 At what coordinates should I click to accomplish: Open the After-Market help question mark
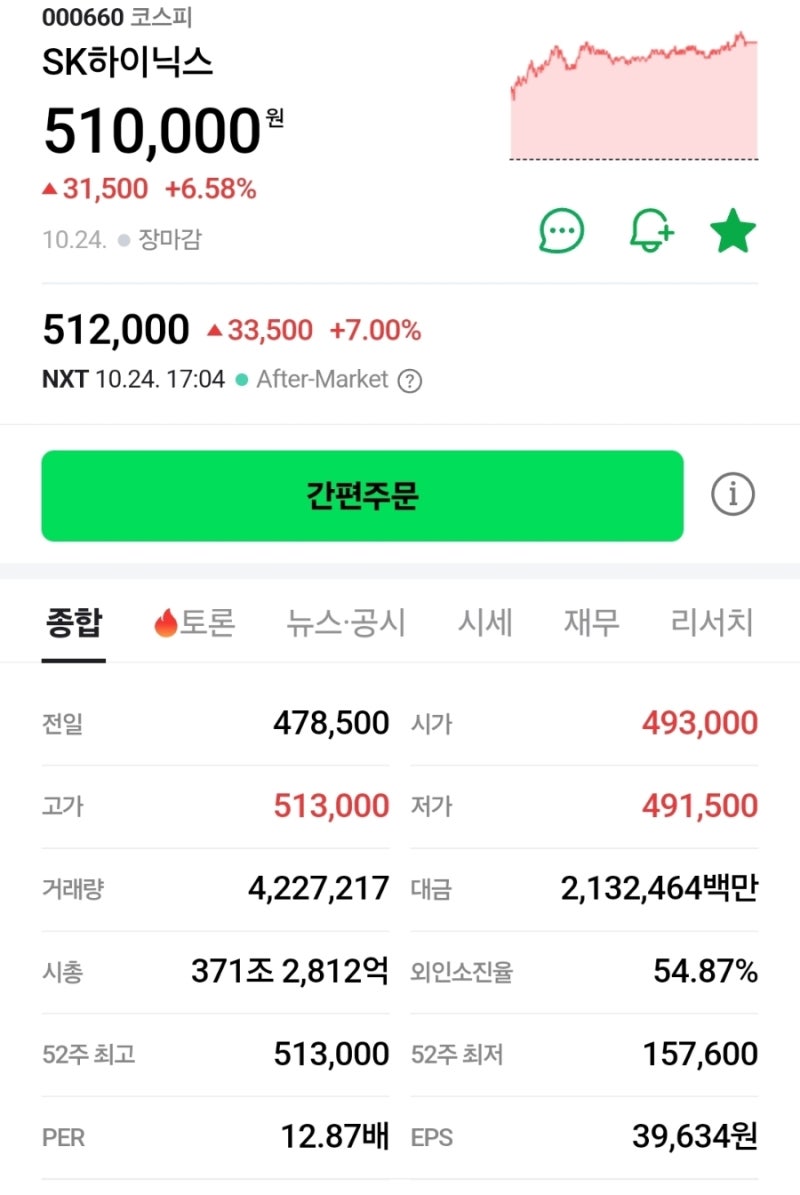point(411,381)
